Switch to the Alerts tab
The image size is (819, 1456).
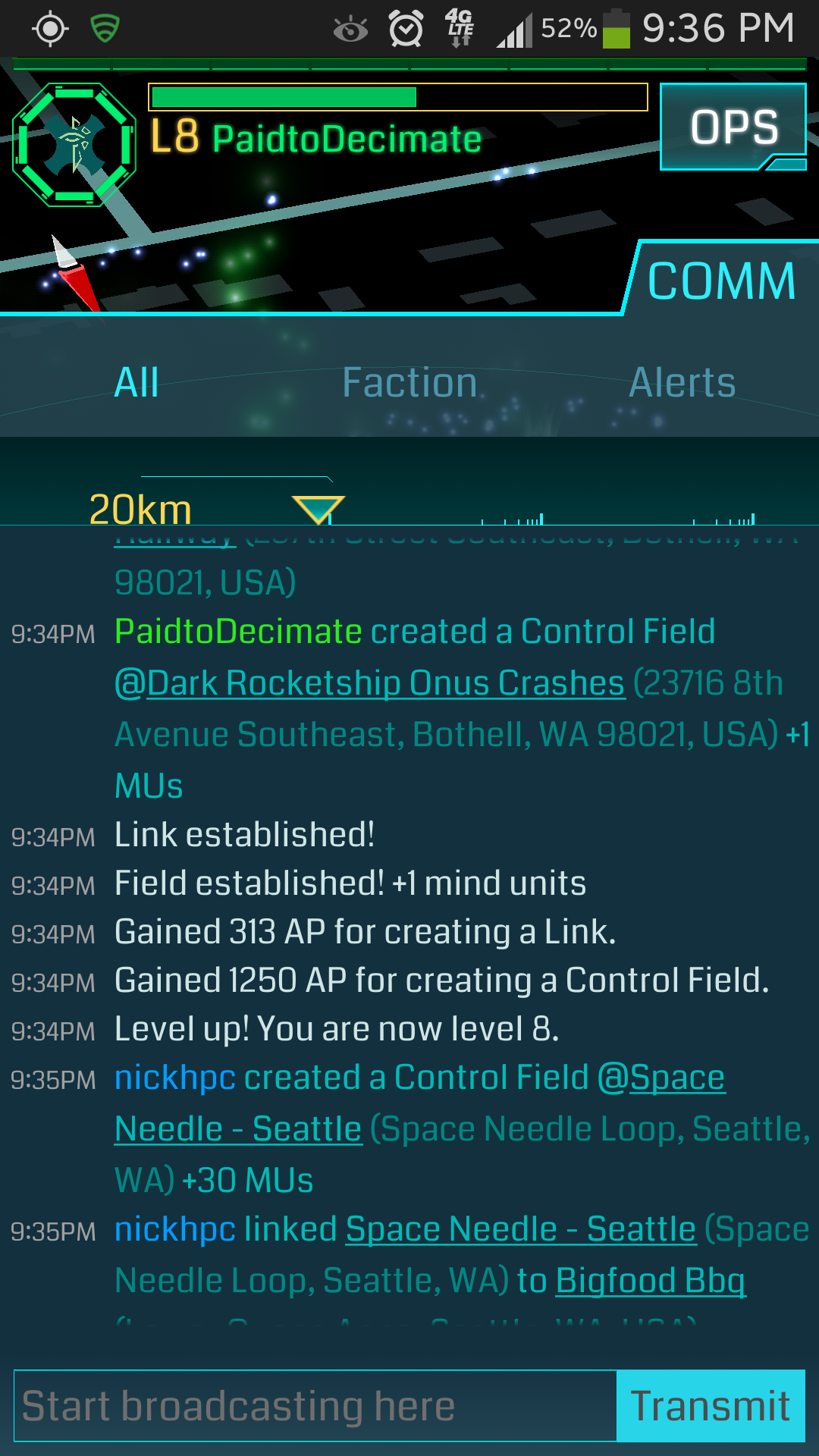(682, 382)
